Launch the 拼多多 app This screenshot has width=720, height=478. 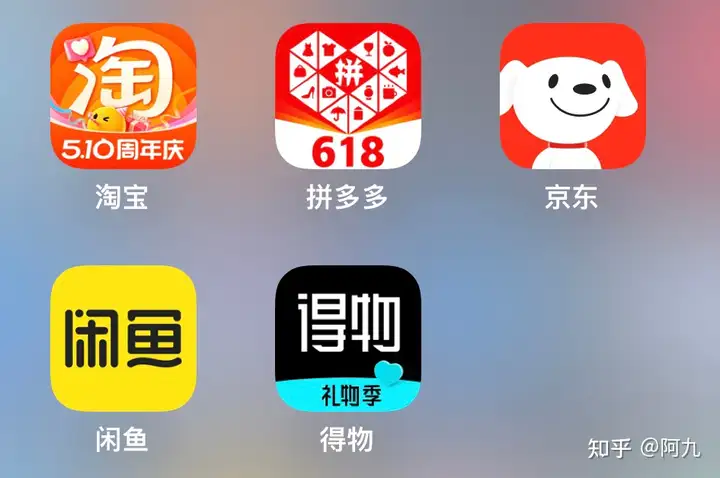point(347,96)
